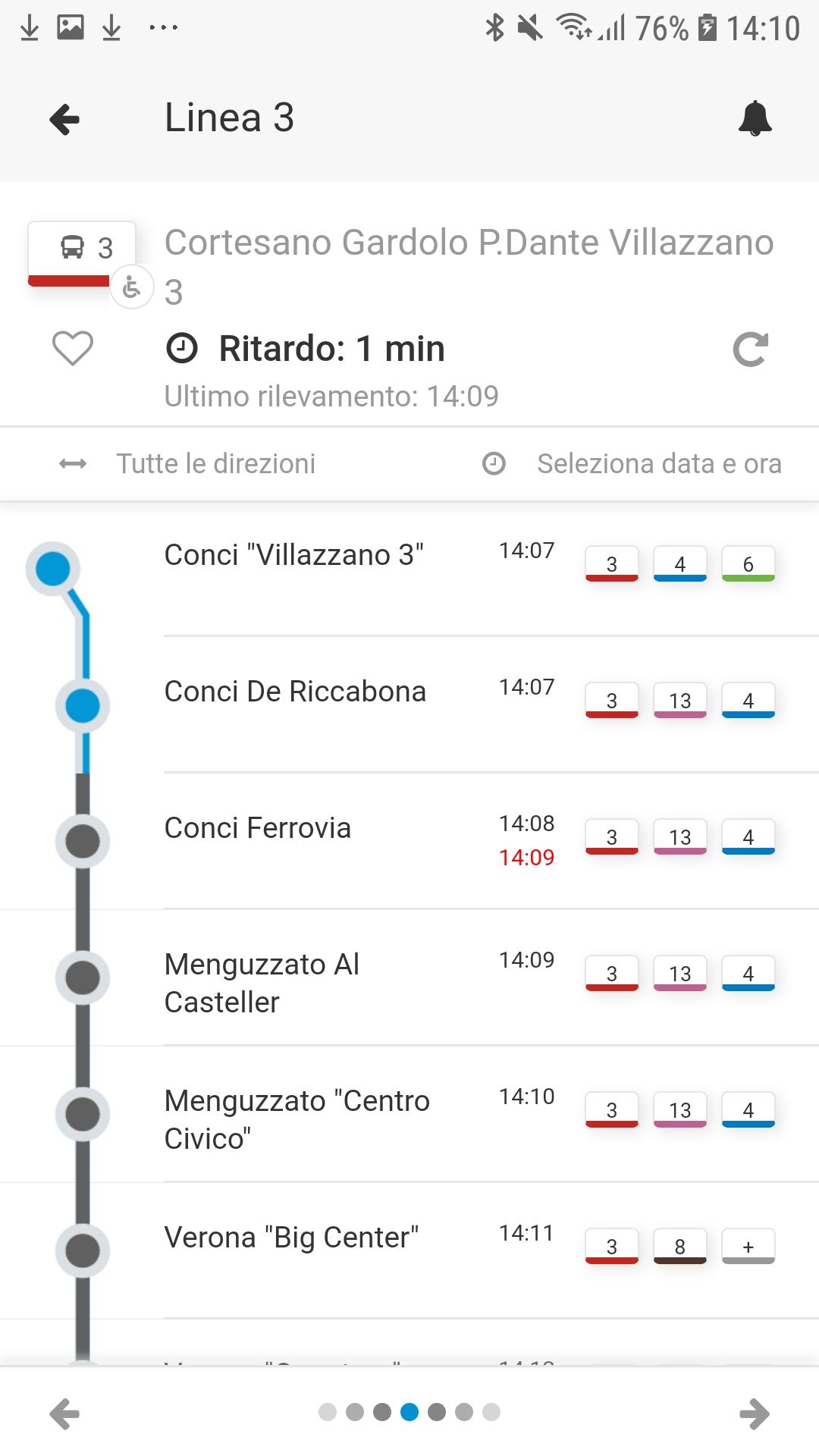Add line 3 to favorites
Screen dimensions: 819x1456
[x=73, y=349]
